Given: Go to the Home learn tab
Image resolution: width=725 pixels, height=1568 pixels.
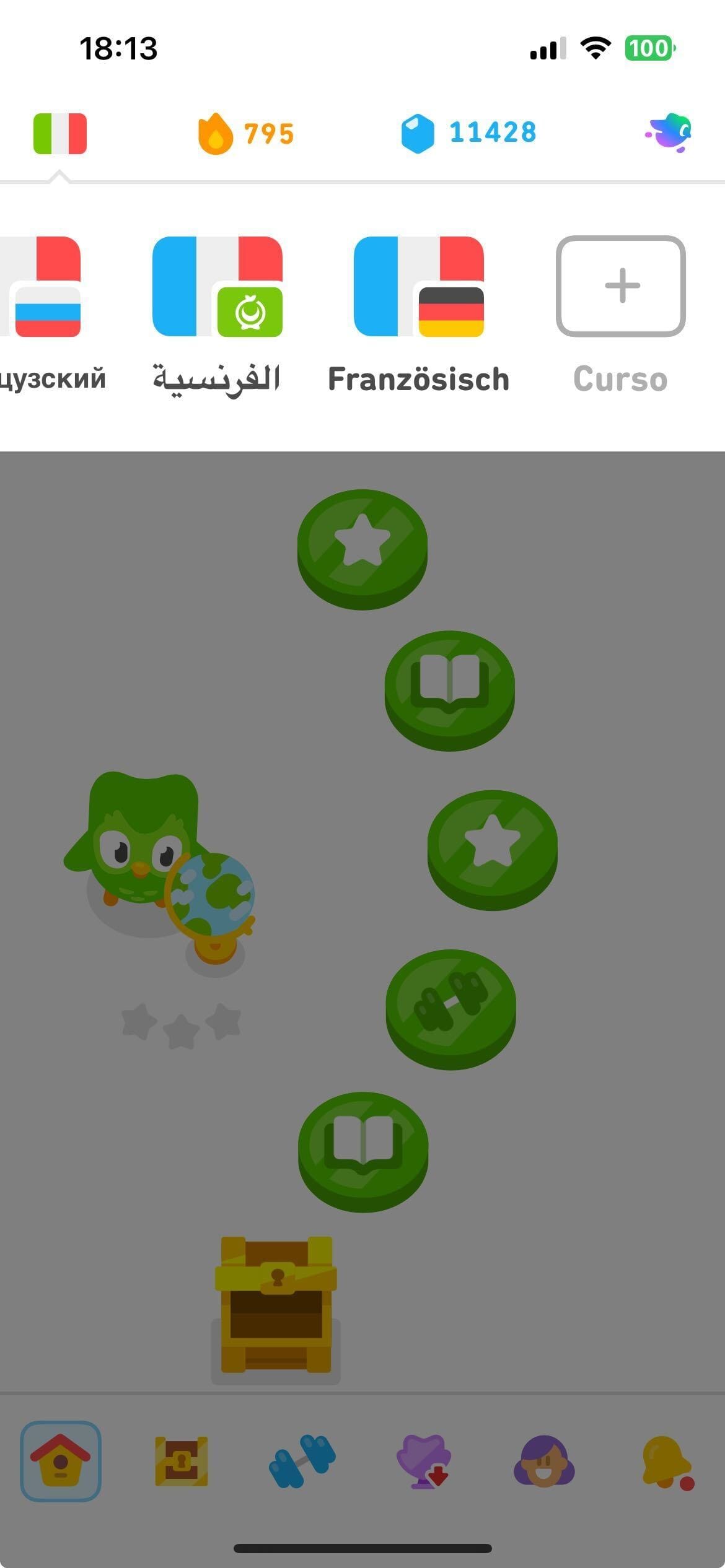Looking at the screenshot, I should (61, 1461).
